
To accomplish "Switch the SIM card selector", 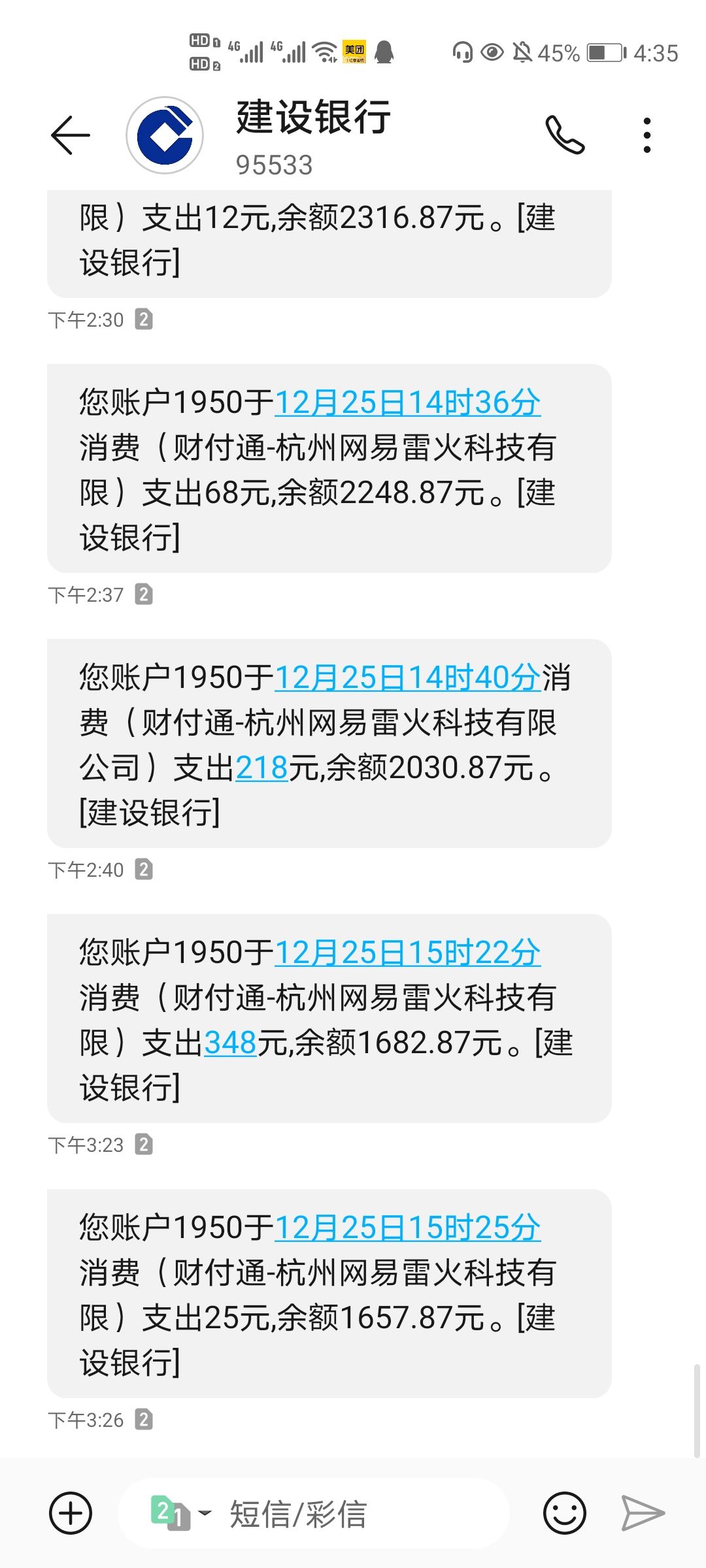I will coord(180,1512).
